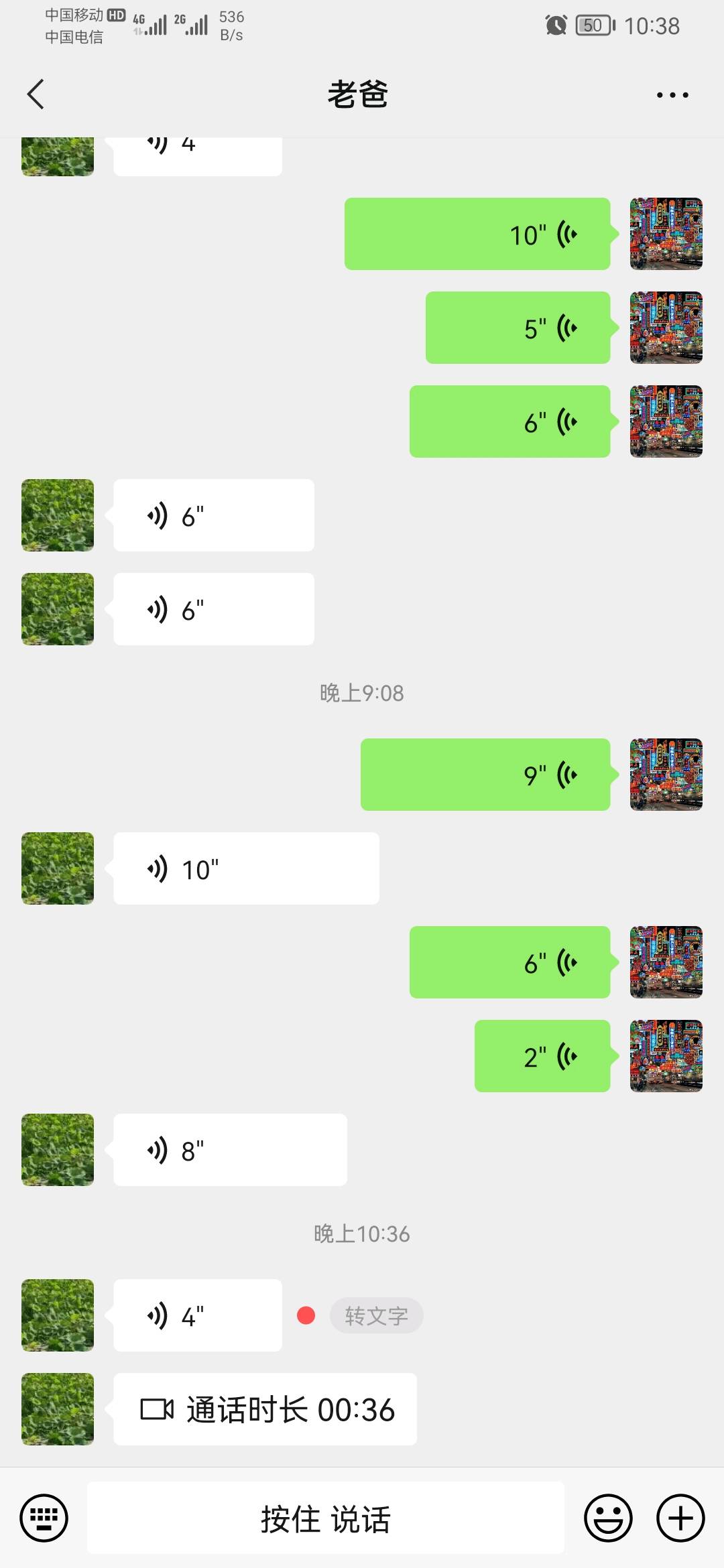724x1568 pixels.
Task: Open my profile avatar beside the 9" message
Action: 666,775
